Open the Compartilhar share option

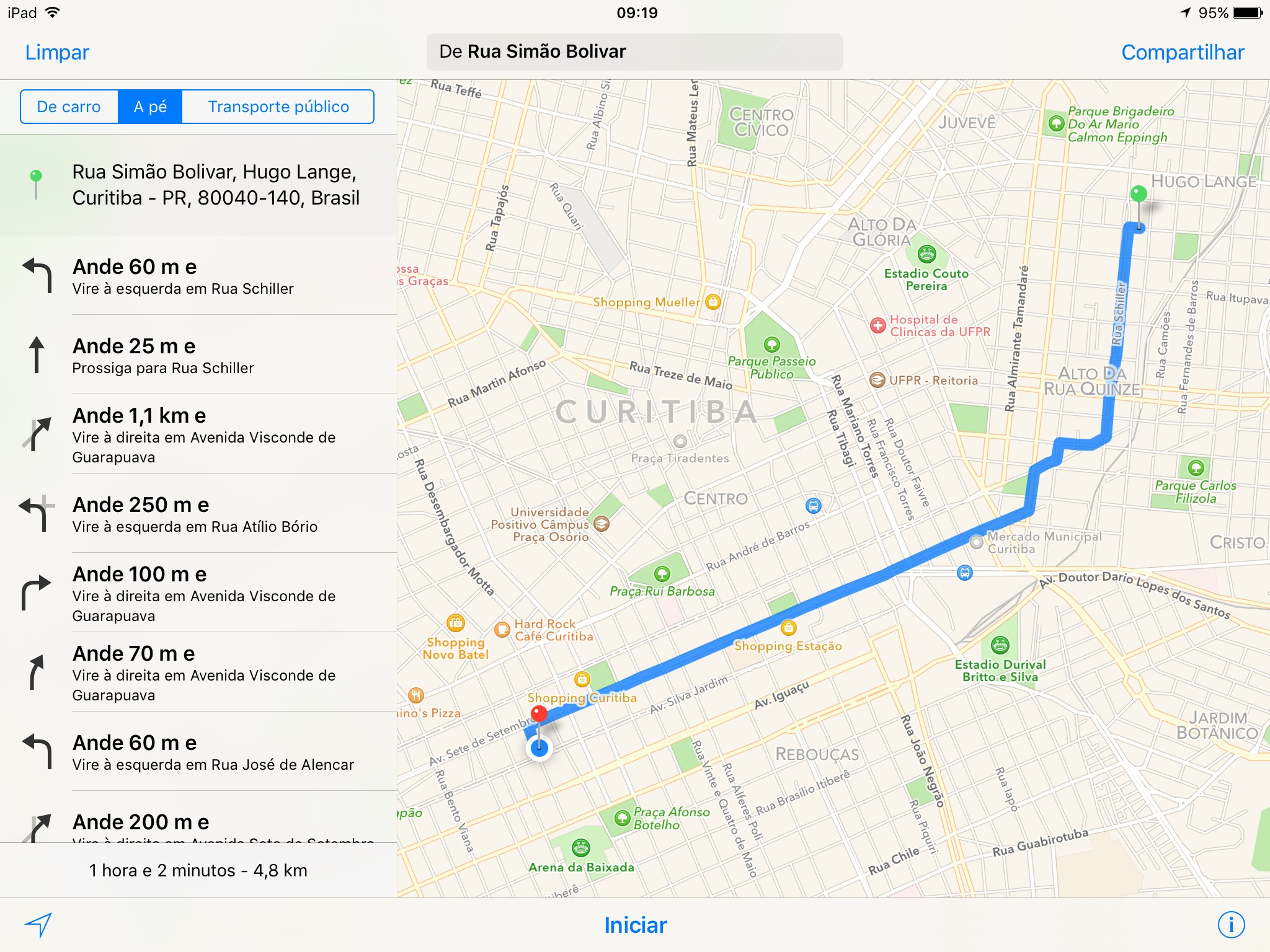1182,53
